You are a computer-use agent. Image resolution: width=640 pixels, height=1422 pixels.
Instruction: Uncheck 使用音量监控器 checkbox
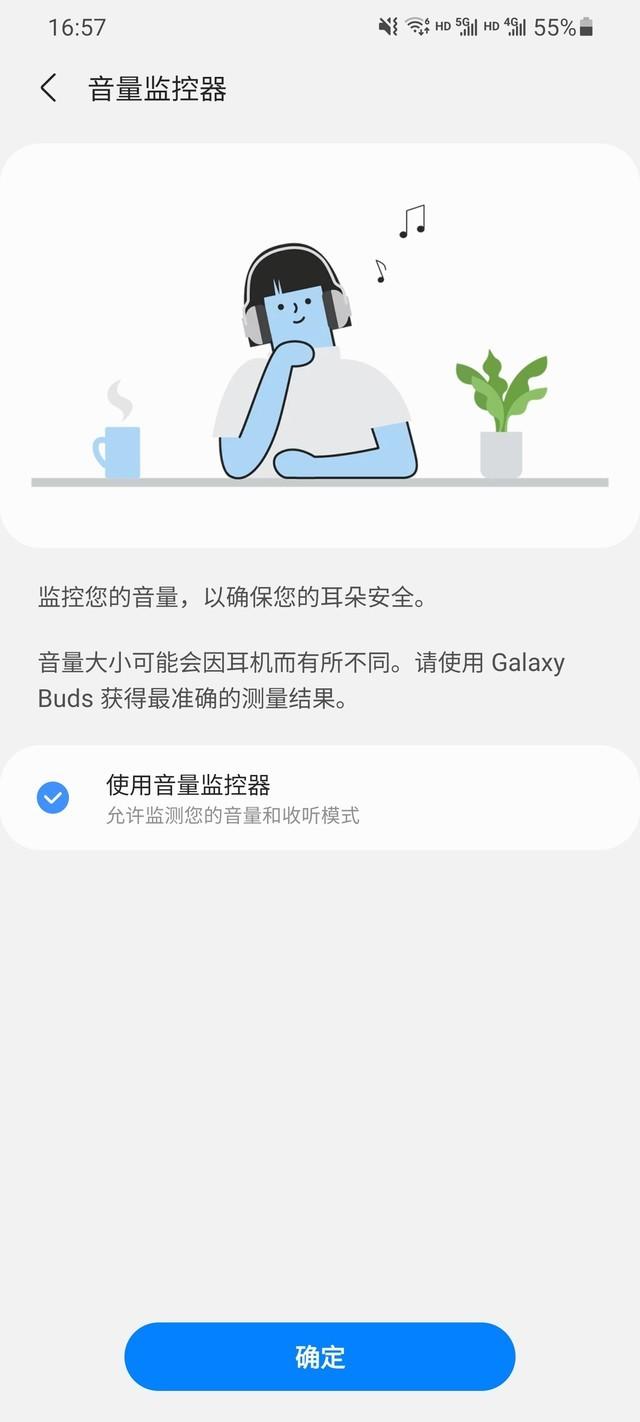pos(53,798)
